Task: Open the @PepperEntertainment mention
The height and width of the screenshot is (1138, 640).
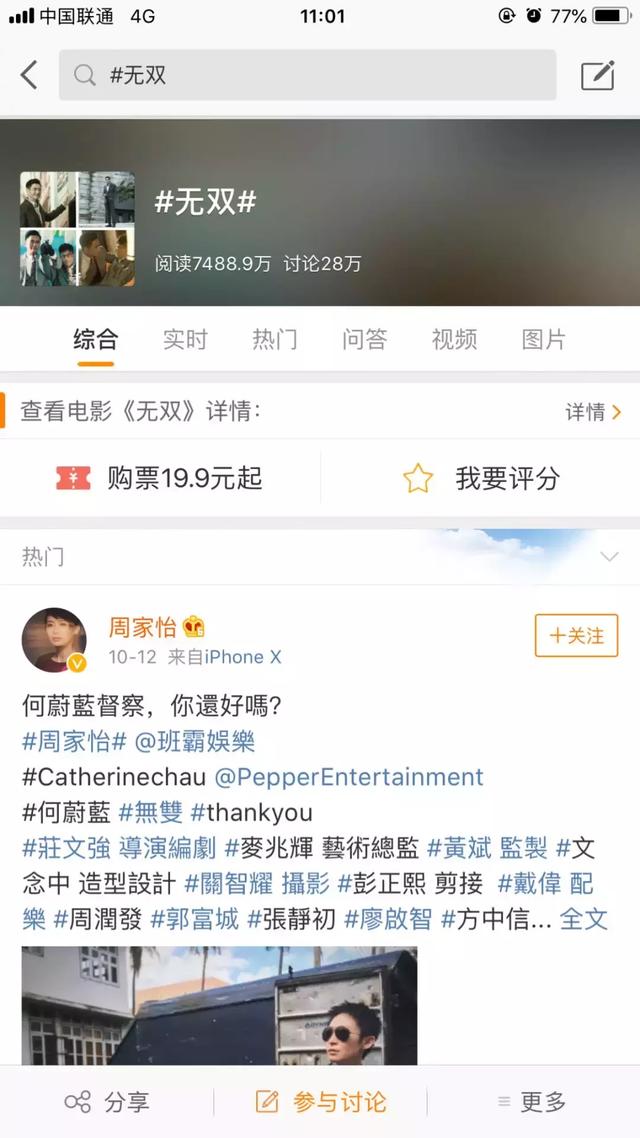Action: pos(349,777)
